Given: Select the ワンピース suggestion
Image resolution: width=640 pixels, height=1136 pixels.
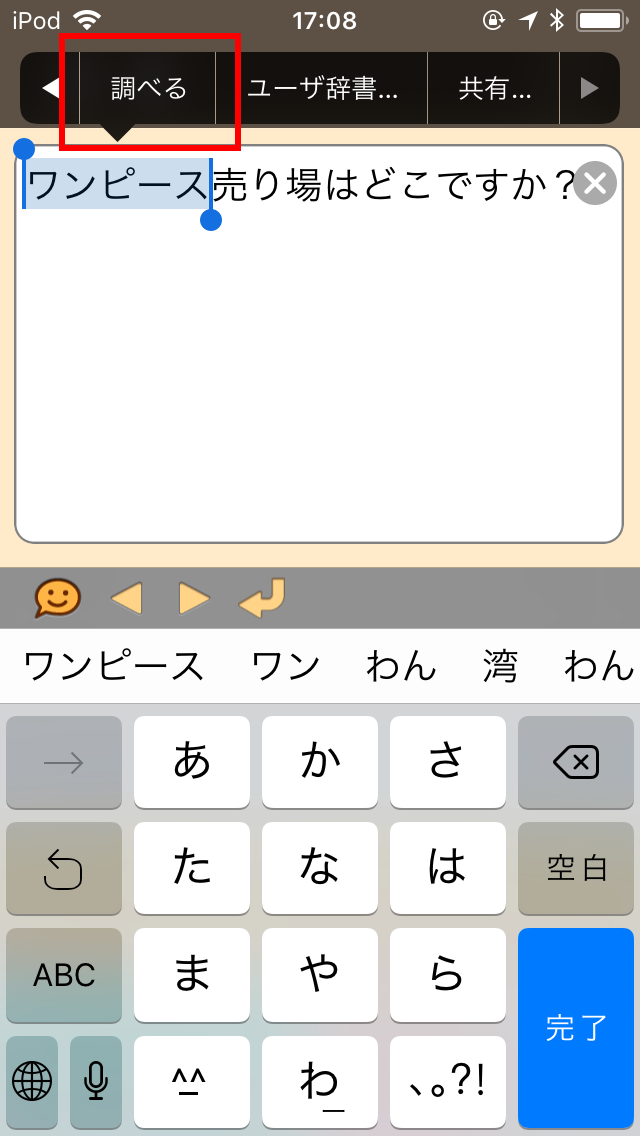Looking at the screenshot, I should (x=113, y=666).
